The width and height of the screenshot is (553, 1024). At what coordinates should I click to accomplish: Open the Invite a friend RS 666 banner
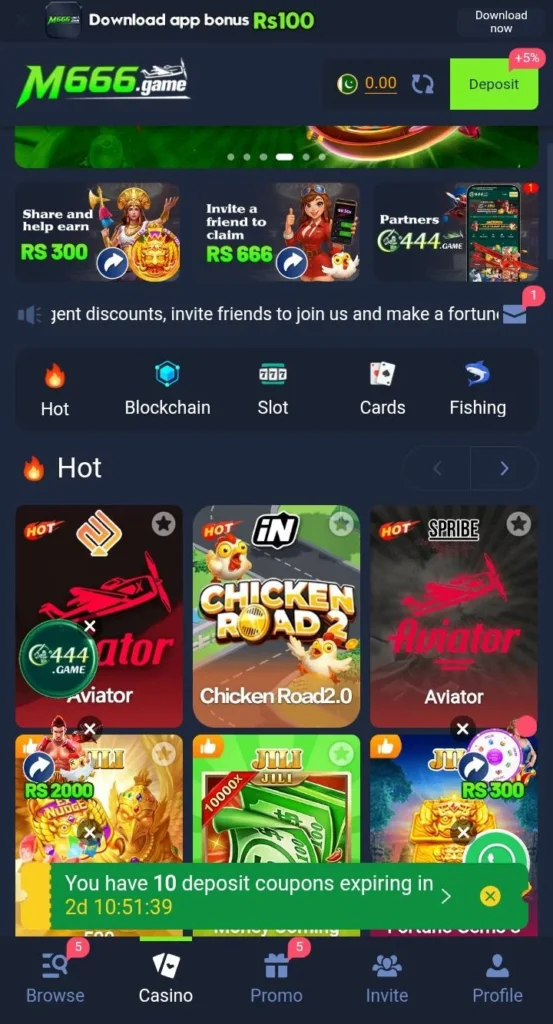coord(277,232)
